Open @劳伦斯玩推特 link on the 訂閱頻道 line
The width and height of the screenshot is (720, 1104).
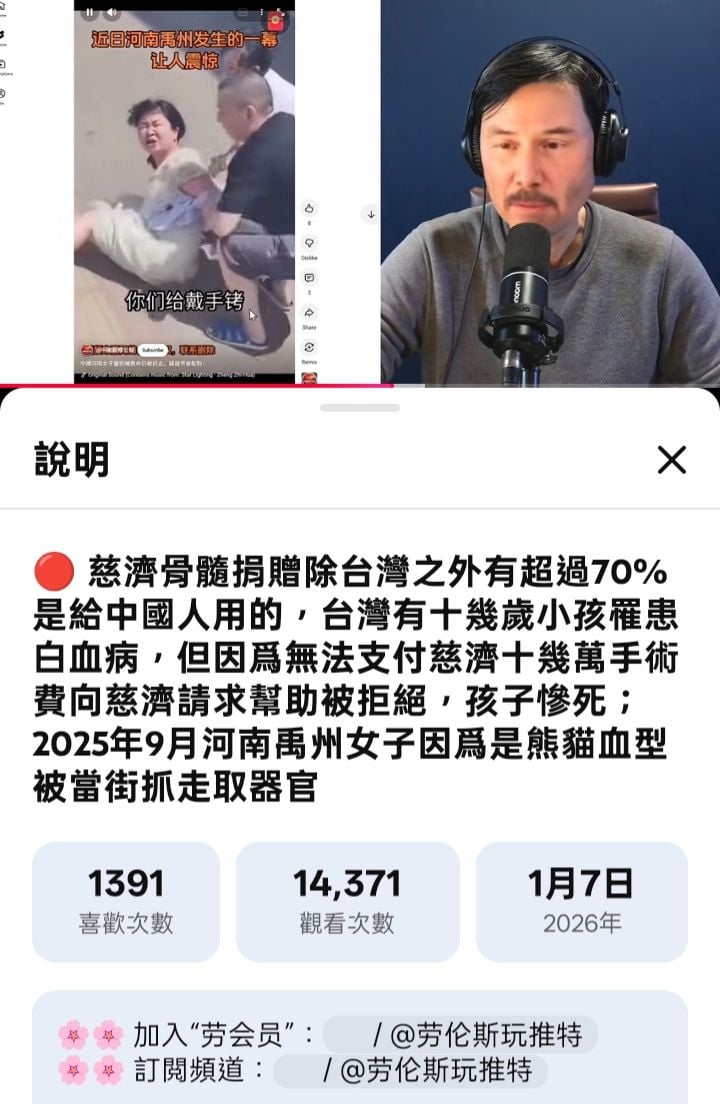(x=436, y=1071)
